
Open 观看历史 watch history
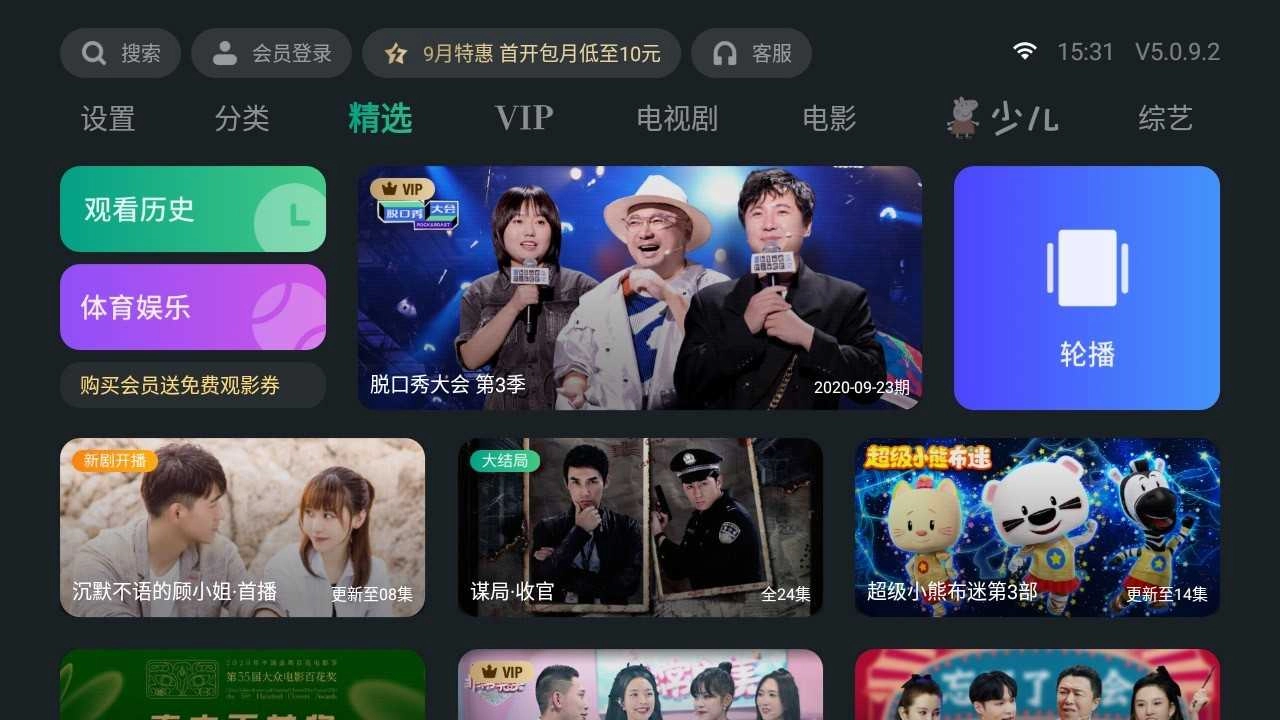point(193,209)
